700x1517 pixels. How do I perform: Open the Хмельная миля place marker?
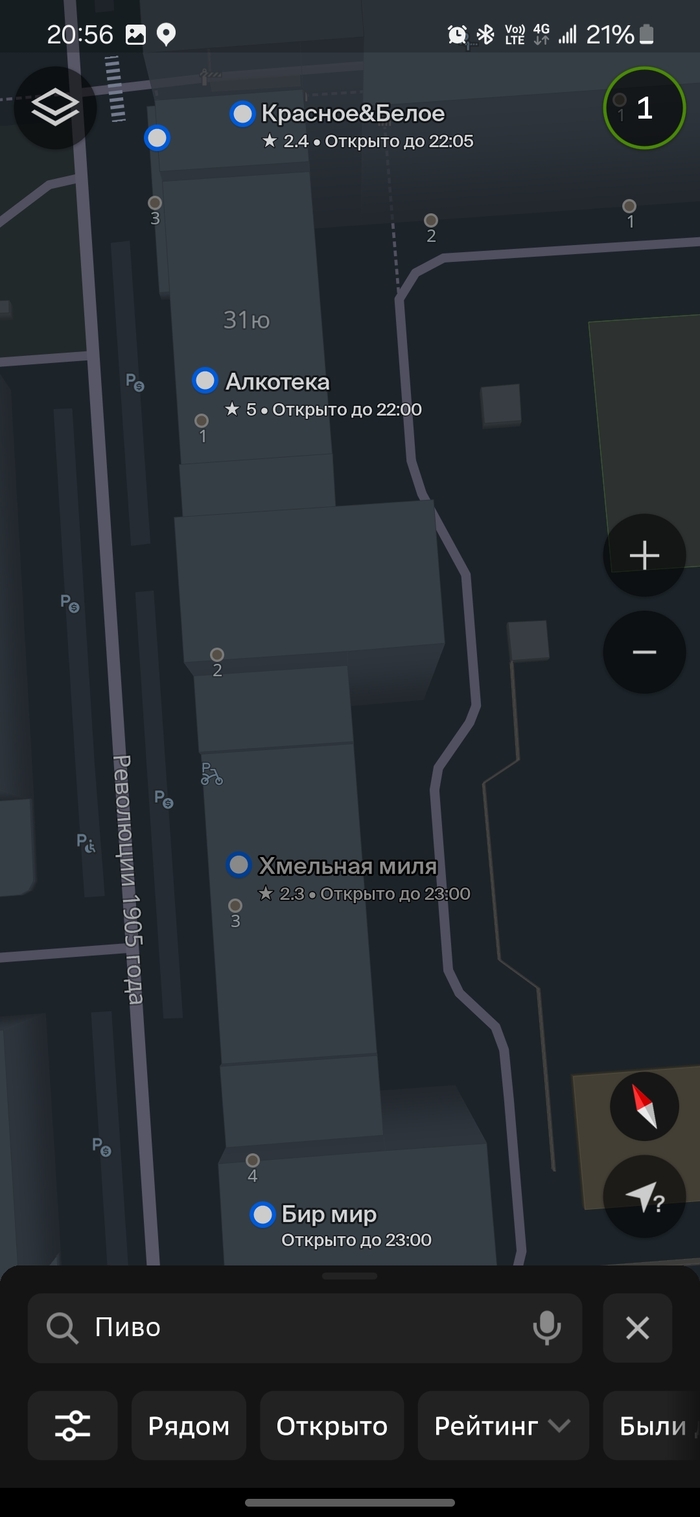238,865
